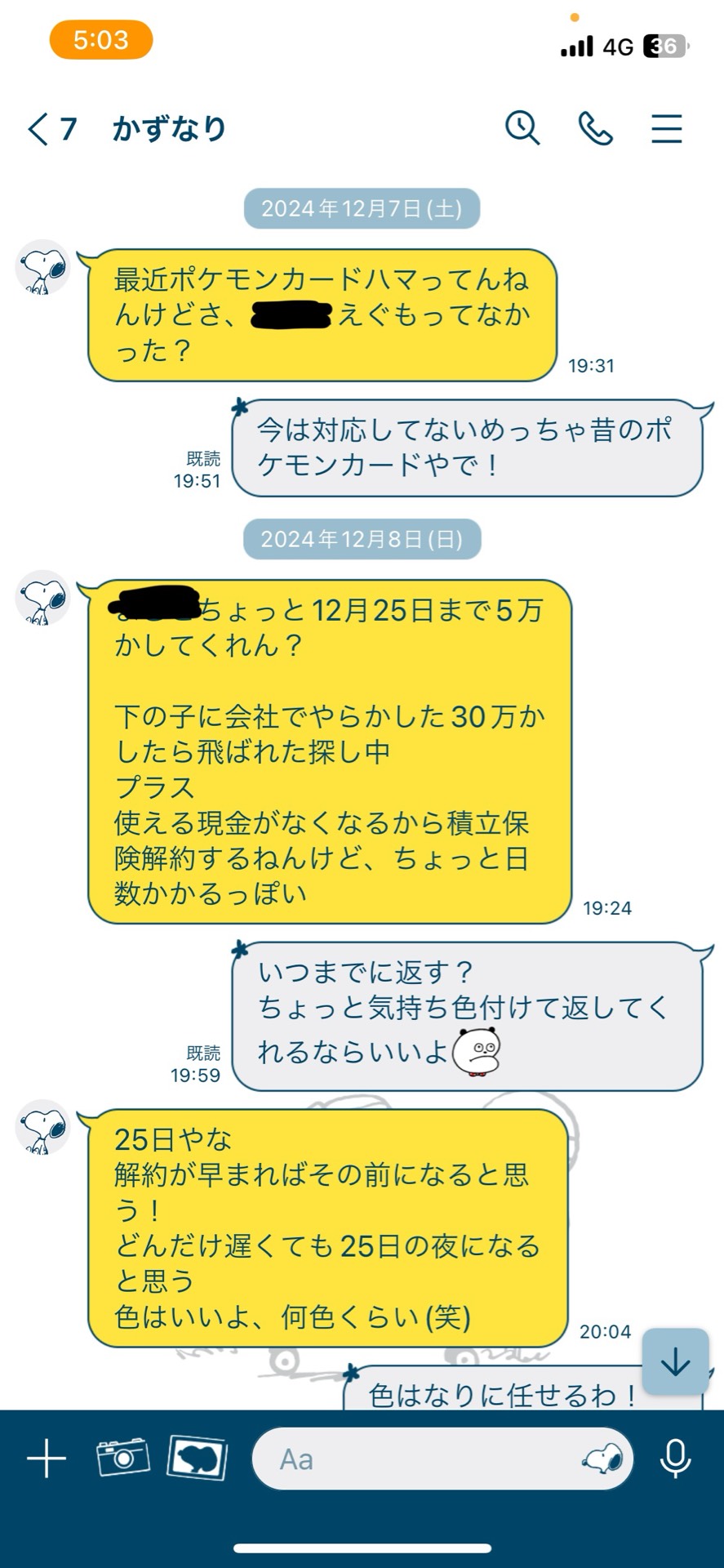The height and width of the screenshot is (1568, 724).
Task: Open the hamburger menu for chat settings
Action: tap(666, 129)
